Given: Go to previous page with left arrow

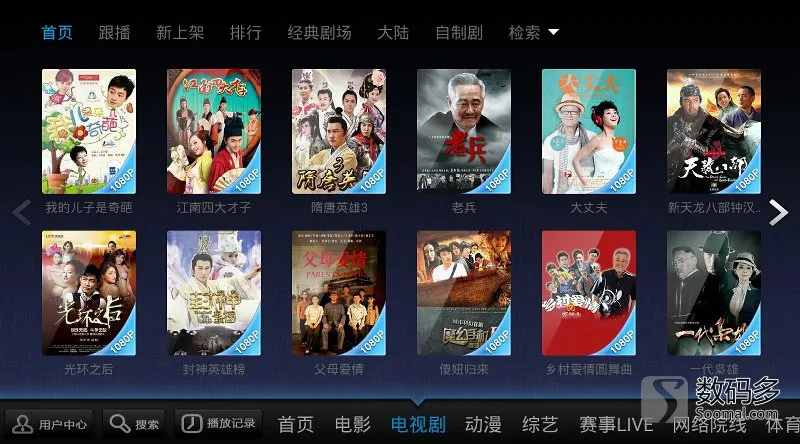Looking at the screenshot, I should pyautogui.click(x=20, y=212).
